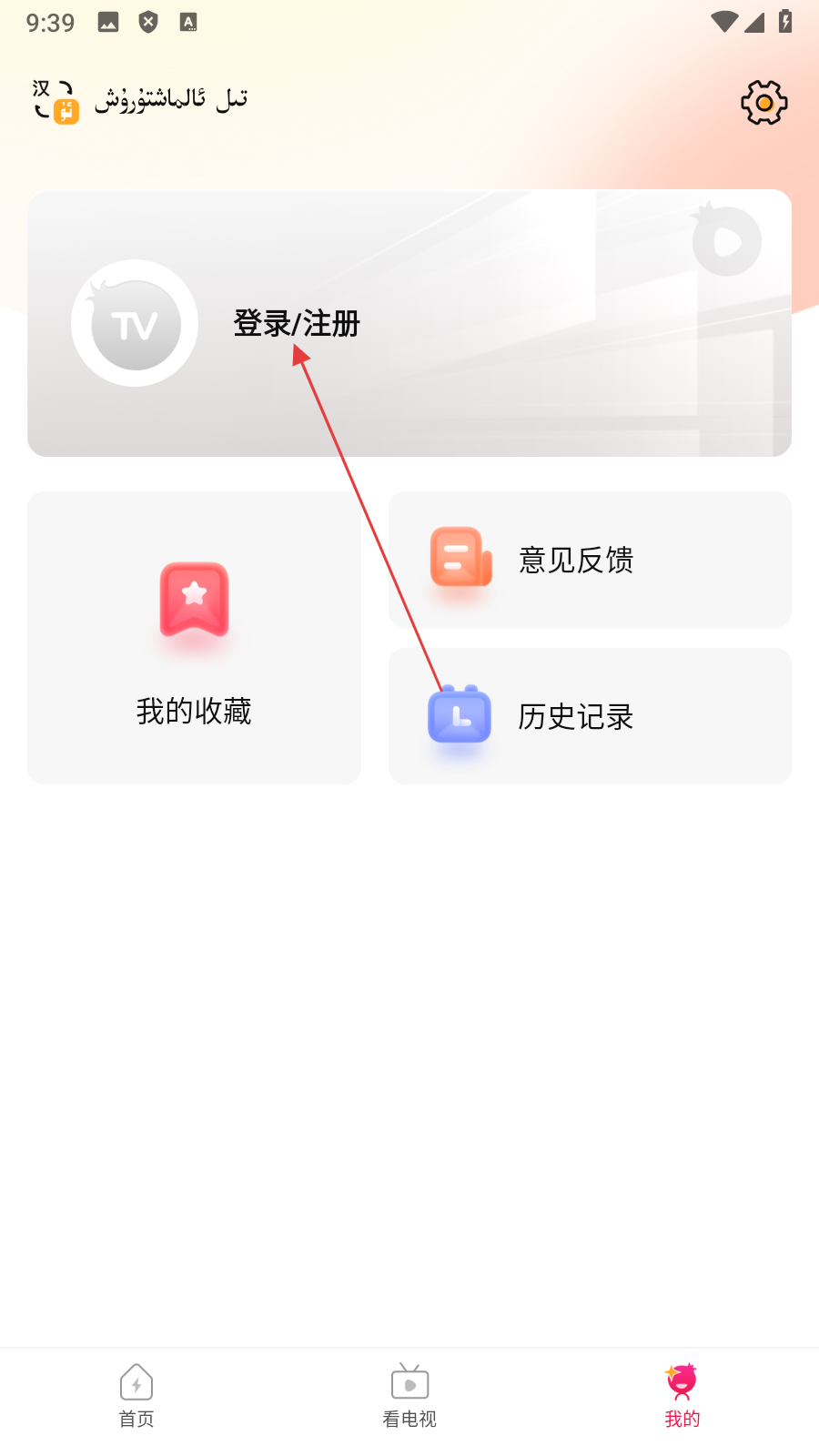Open the settings gear icon
Screen dimensions: 819x1456
[763, 102]
